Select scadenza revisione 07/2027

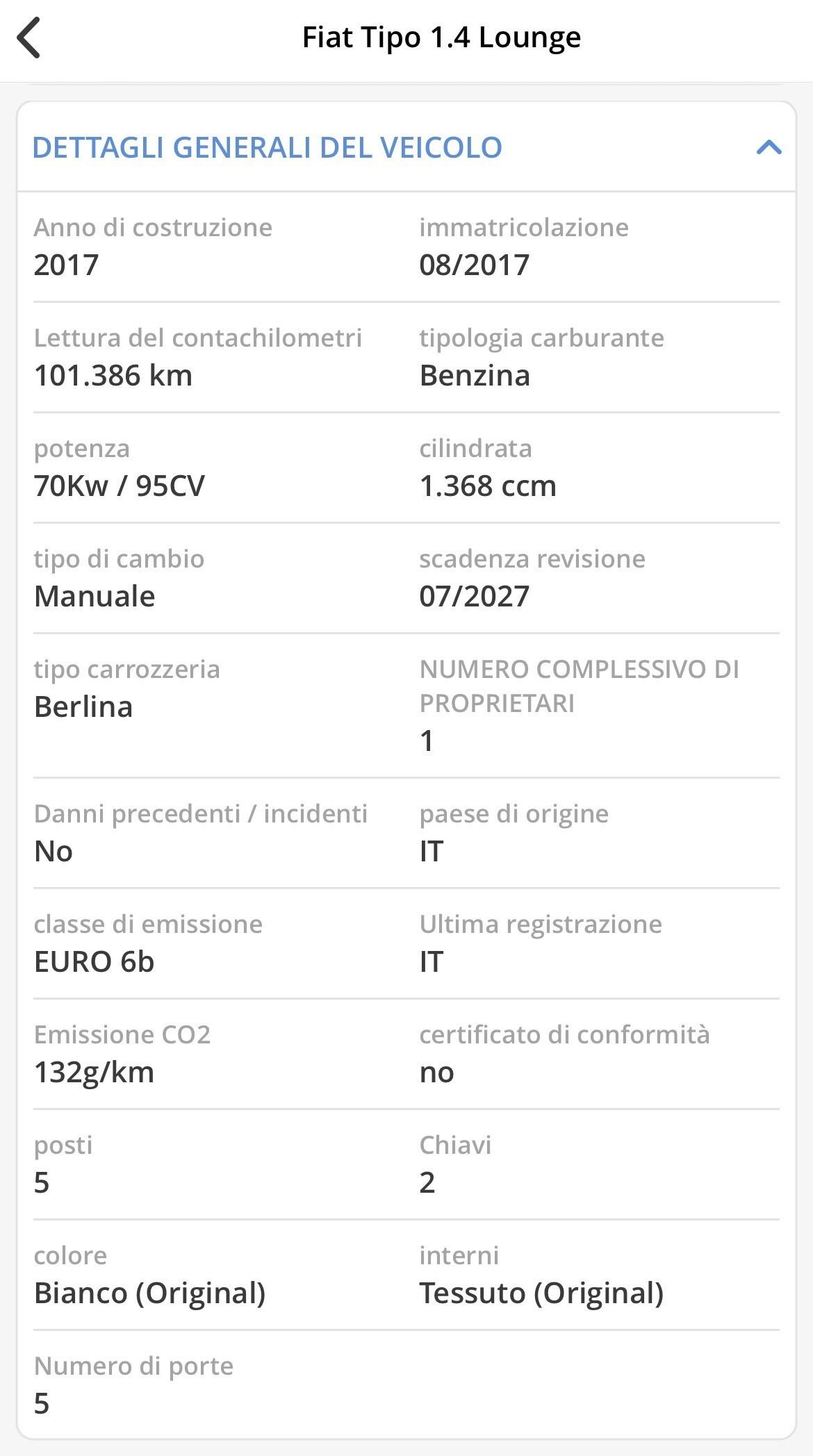tap(475, 595)
